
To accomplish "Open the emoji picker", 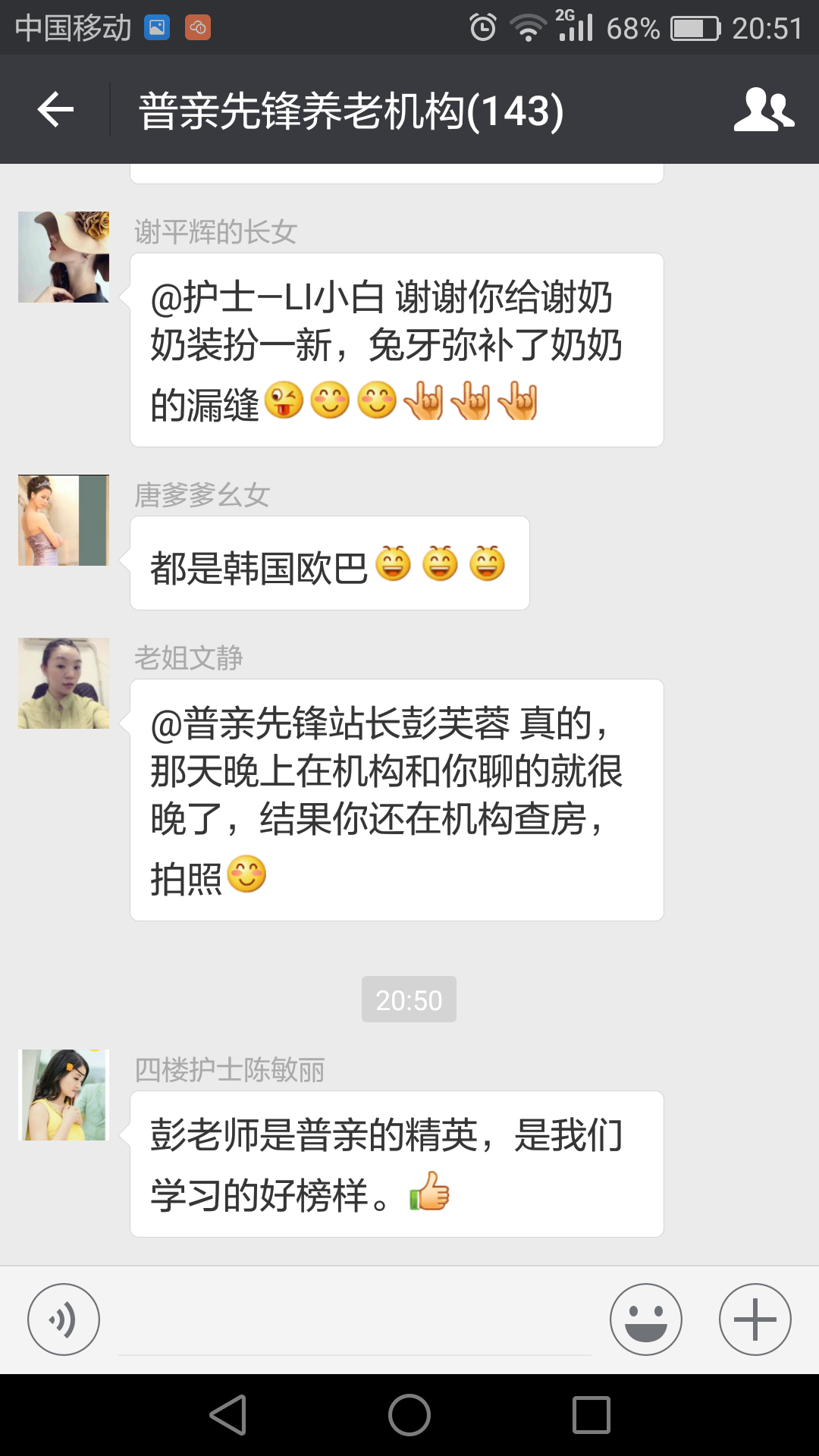I will pyautogui.click(x=645, y=1319).
